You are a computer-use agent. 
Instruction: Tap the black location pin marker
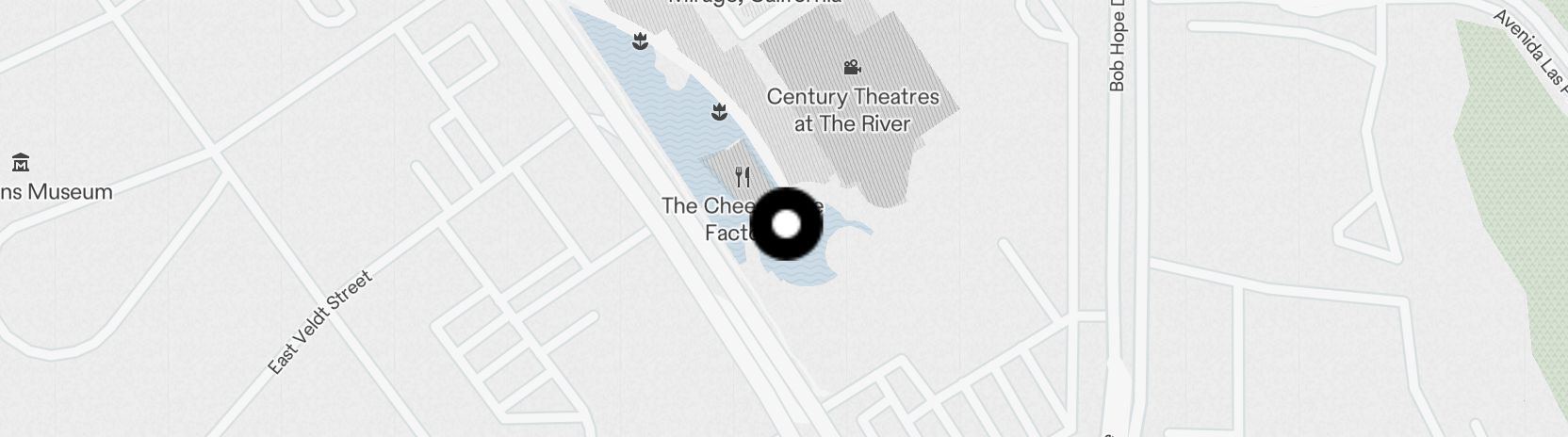point(786,224)
